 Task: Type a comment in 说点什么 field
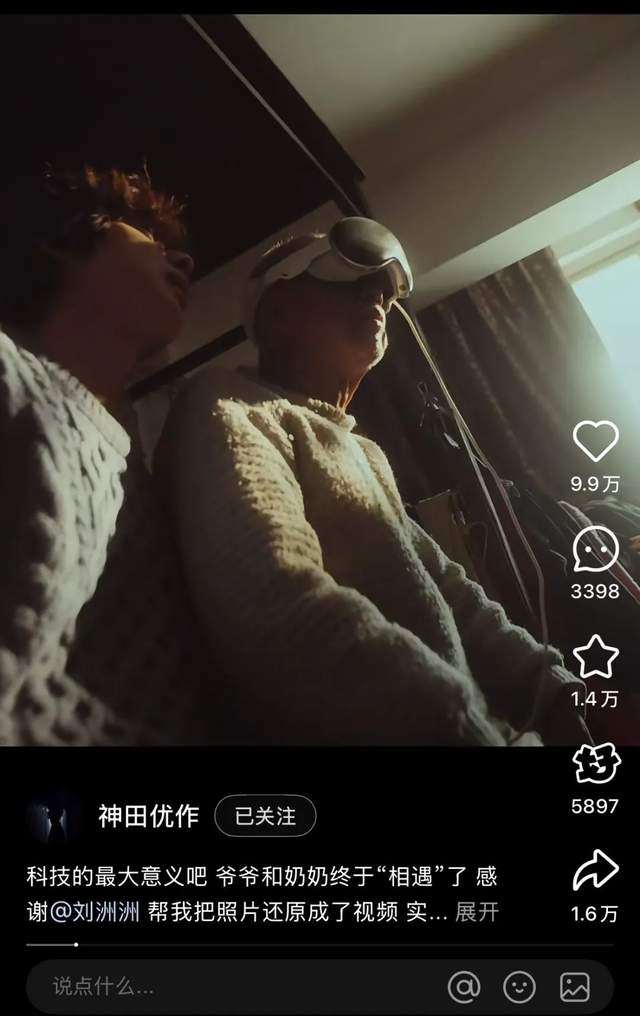coord(230,987)
